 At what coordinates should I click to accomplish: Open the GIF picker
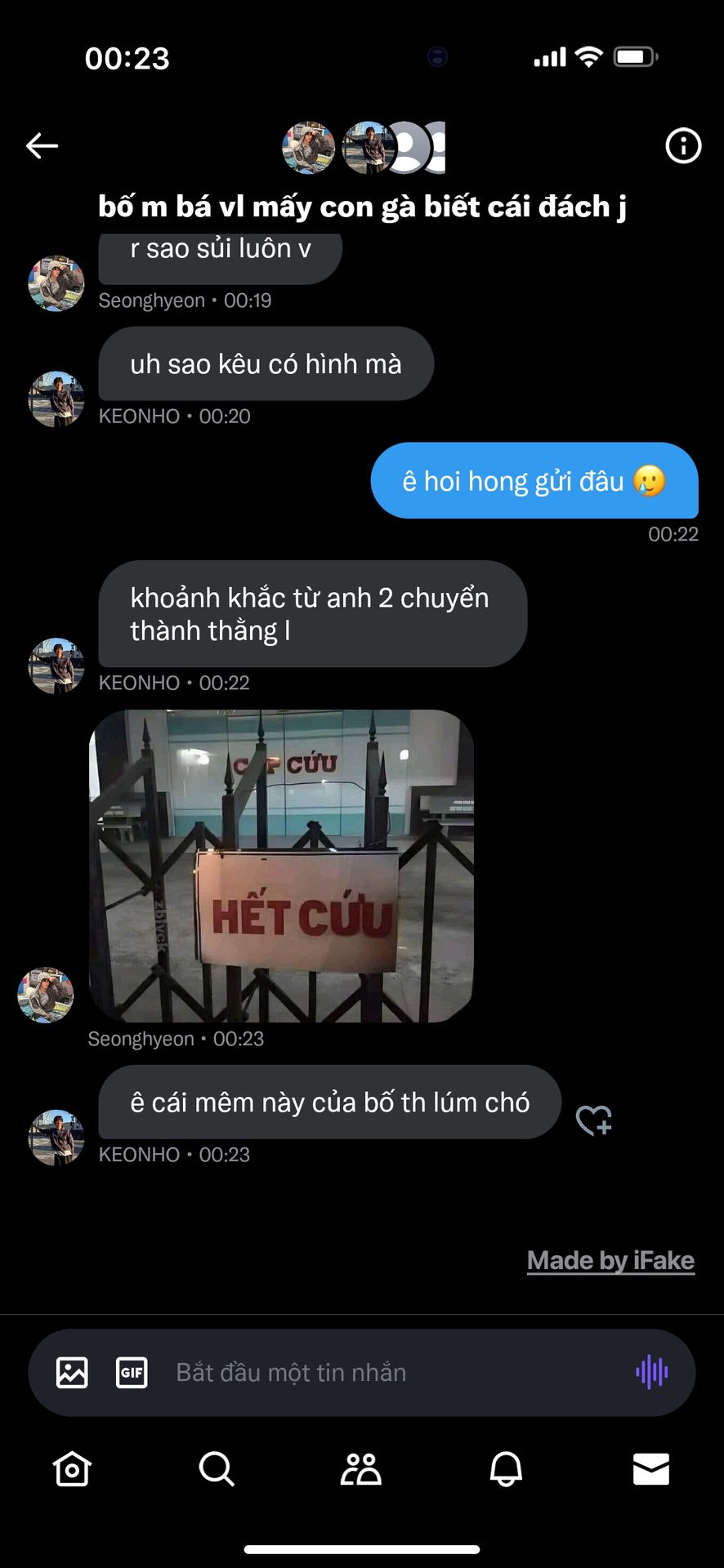point(132,1372)
